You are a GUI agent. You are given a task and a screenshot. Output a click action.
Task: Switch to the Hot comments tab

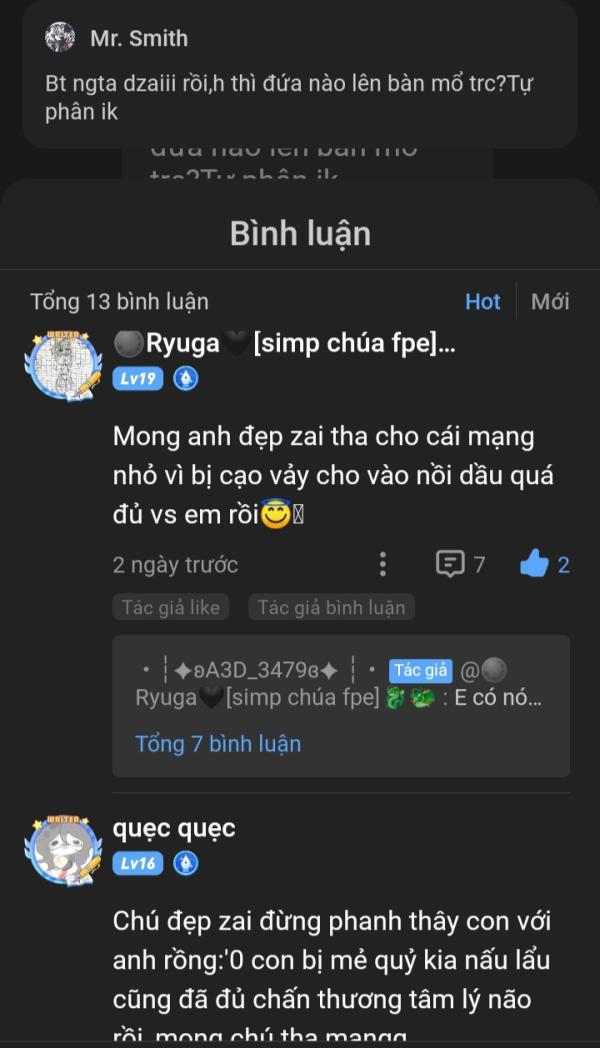pyautogui.click(x=482, y=301)
